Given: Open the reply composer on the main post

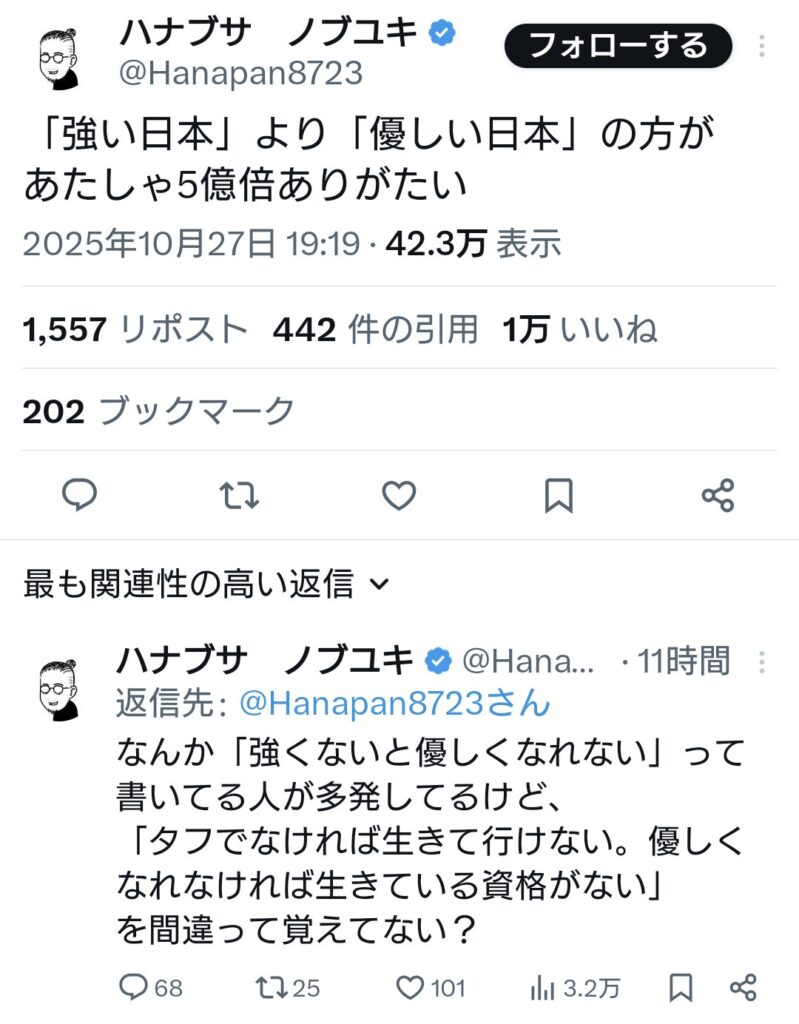Looking at the screenshot, I should [80, 494].
